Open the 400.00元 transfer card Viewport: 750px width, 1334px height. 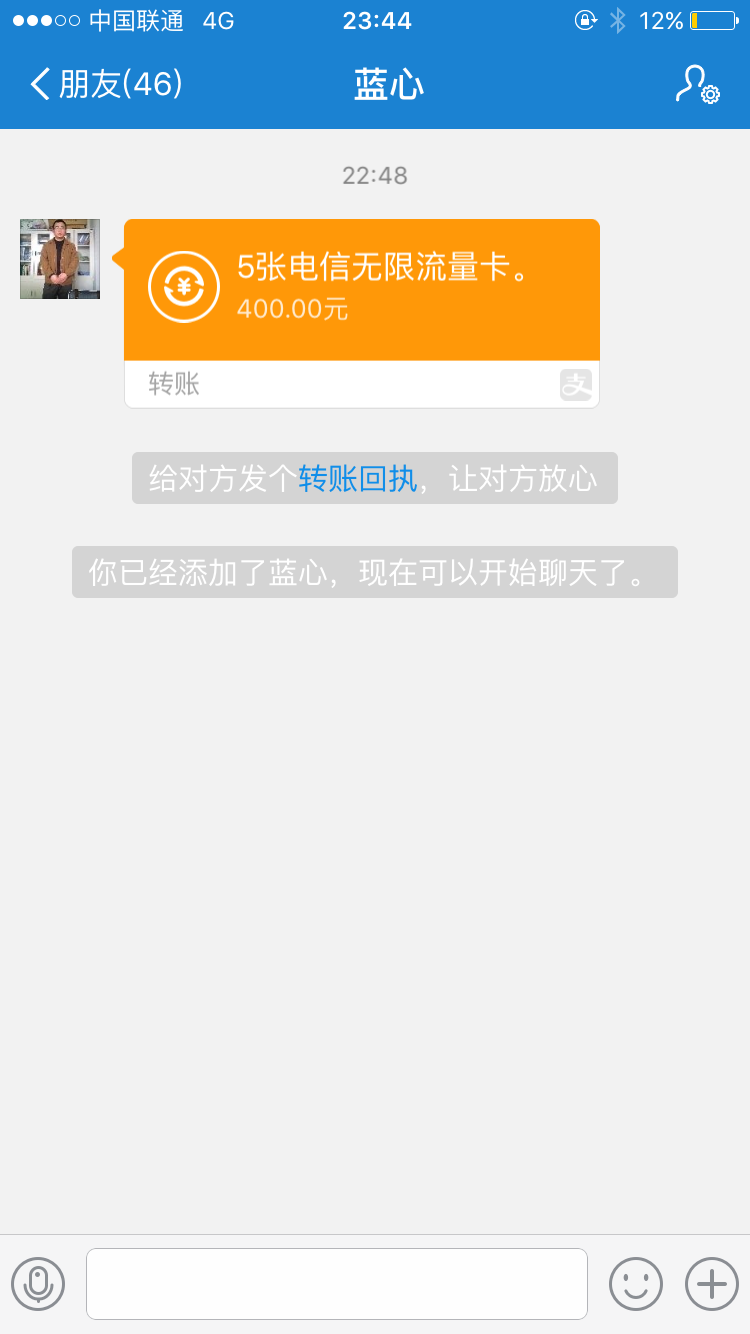coord(361,290)
